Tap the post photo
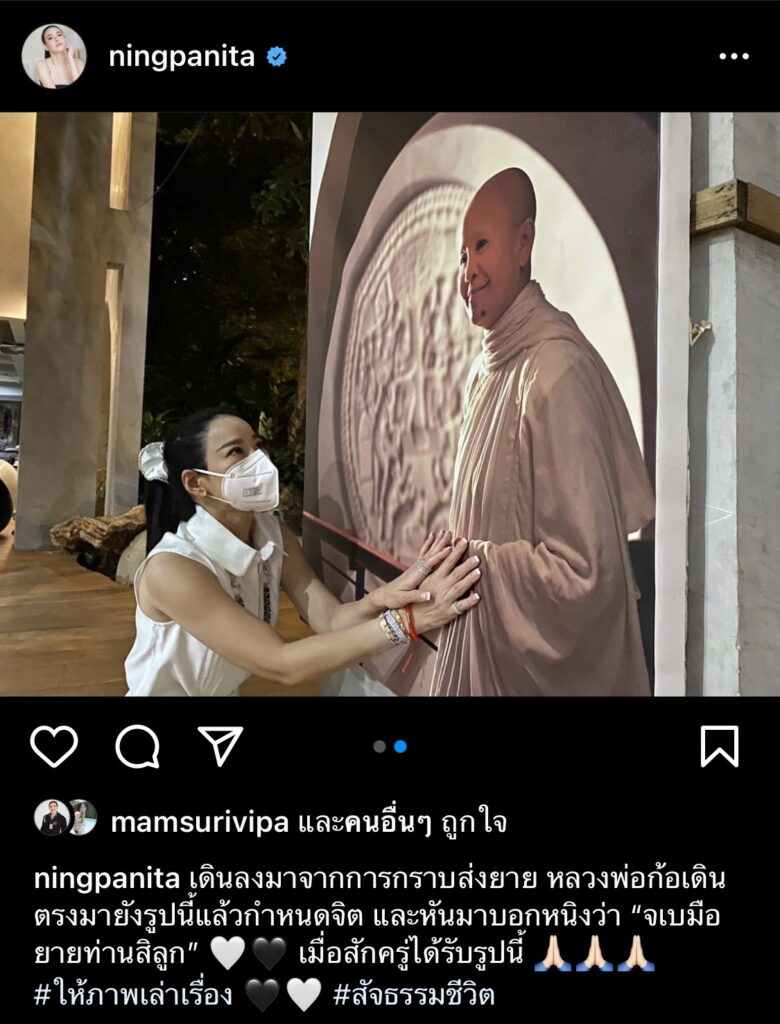780x1024 pixels. pyautogui.click(x=390, y=404)
